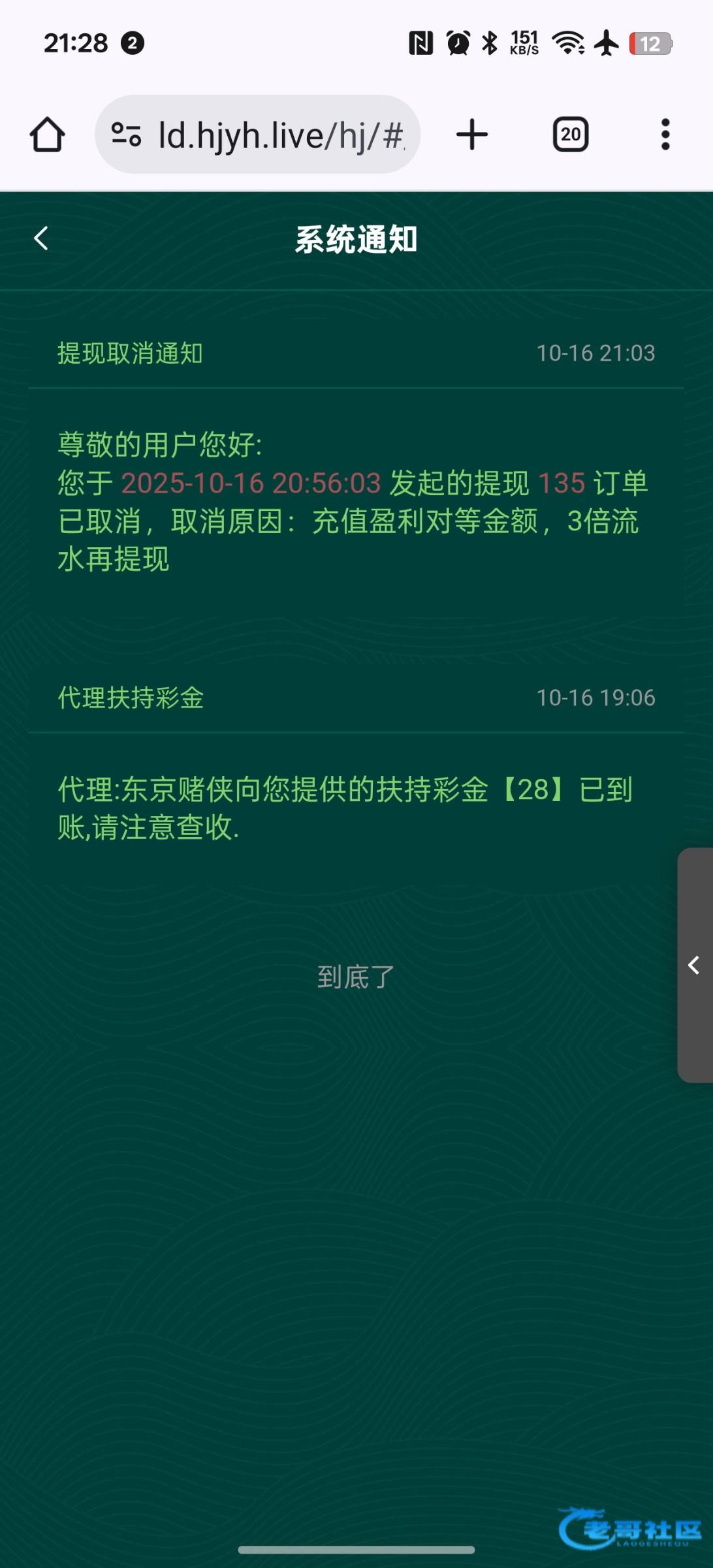
Task: Go back from the 系统通知 page
Action: [41, 238]
